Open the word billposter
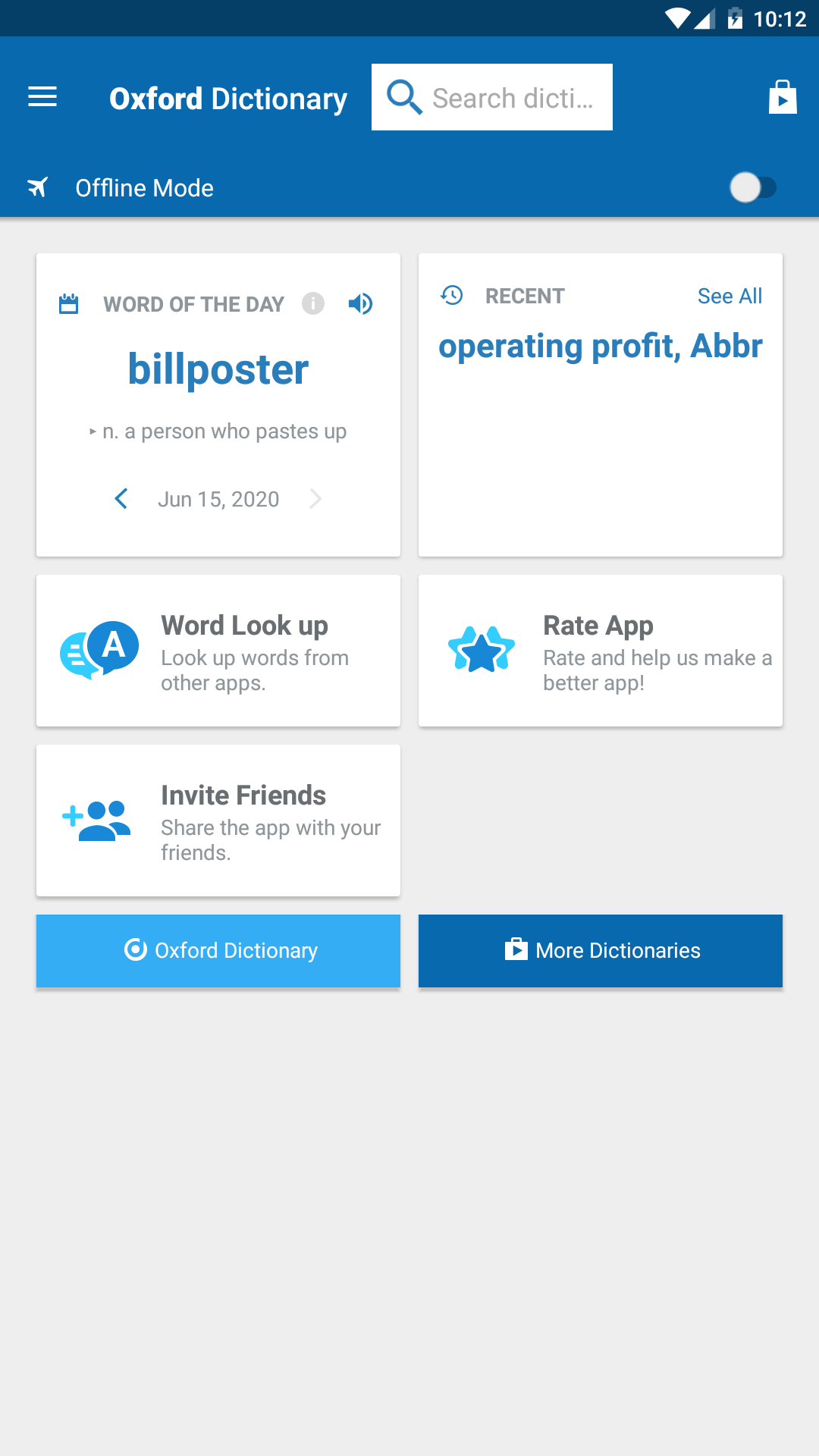The height and width of the screenshot is (1456, 819). (218, 369)
